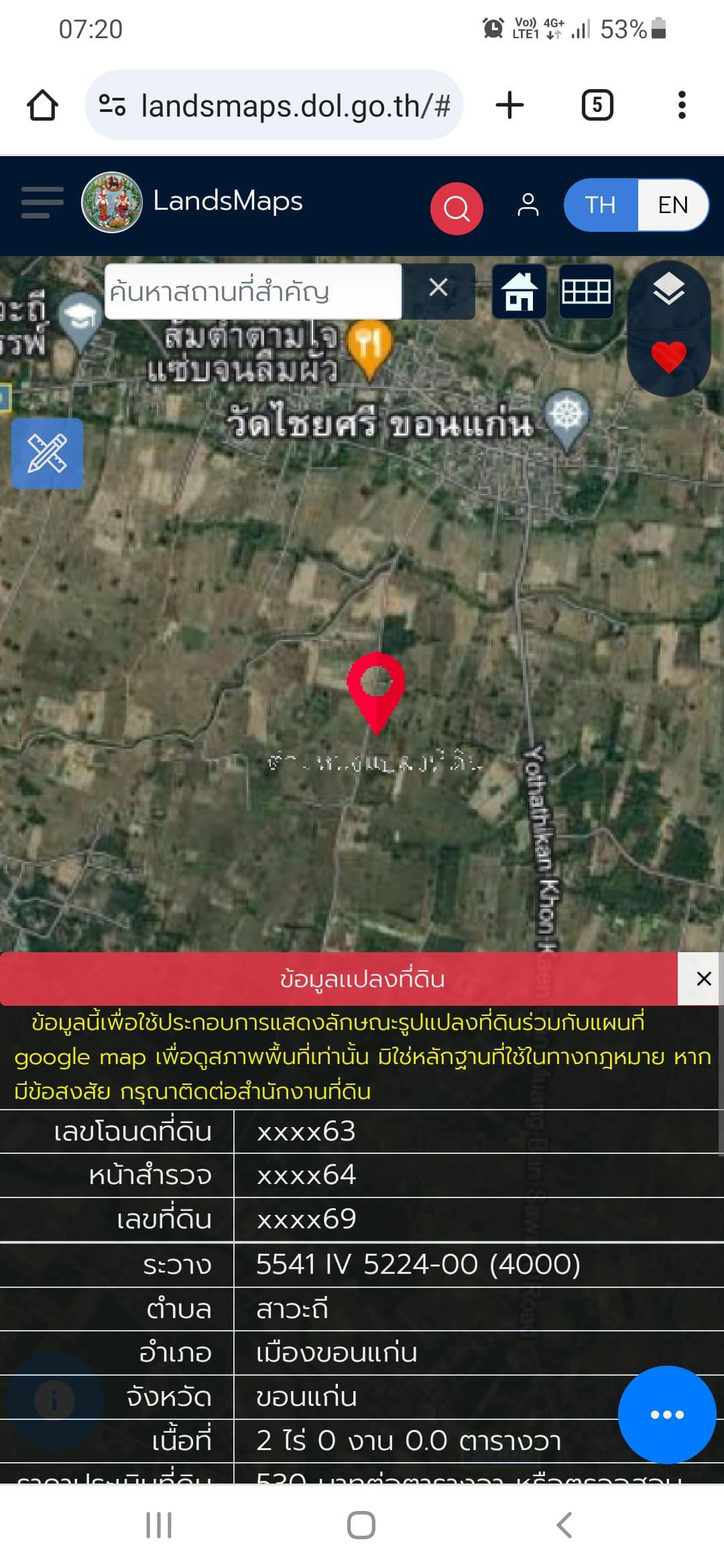Open the LandsMaps hamburger menu

coord(42,202)
